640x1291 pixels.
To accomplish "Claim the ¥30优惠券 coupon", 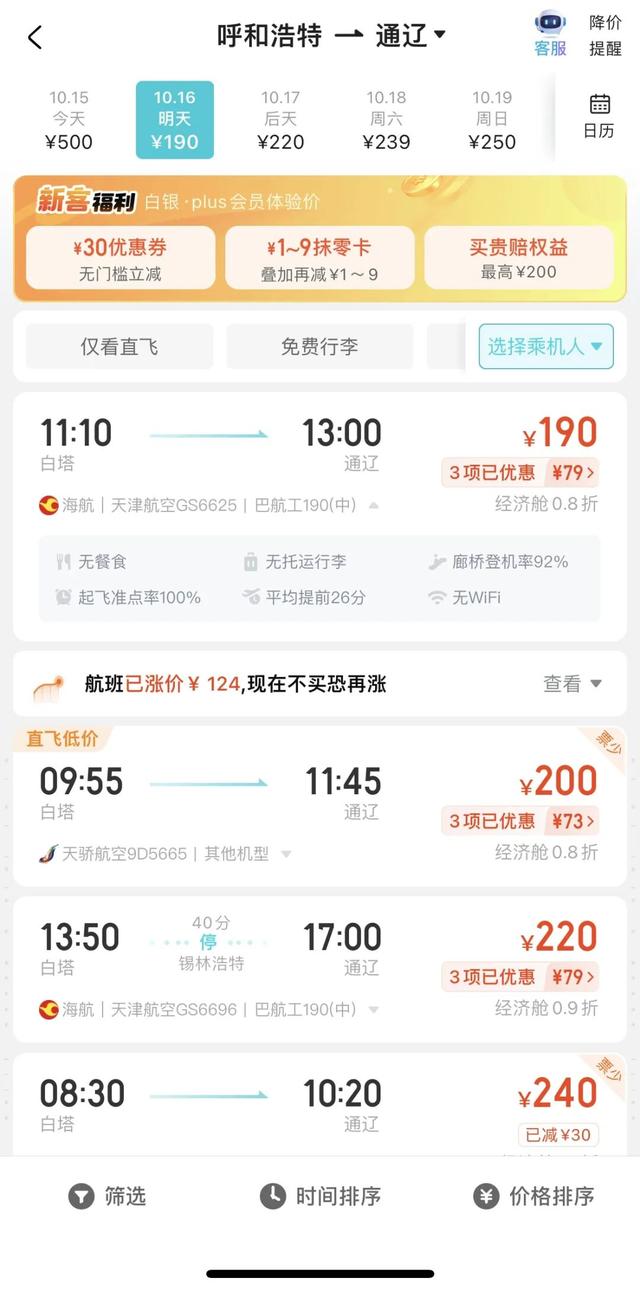I will click(120, 258).
